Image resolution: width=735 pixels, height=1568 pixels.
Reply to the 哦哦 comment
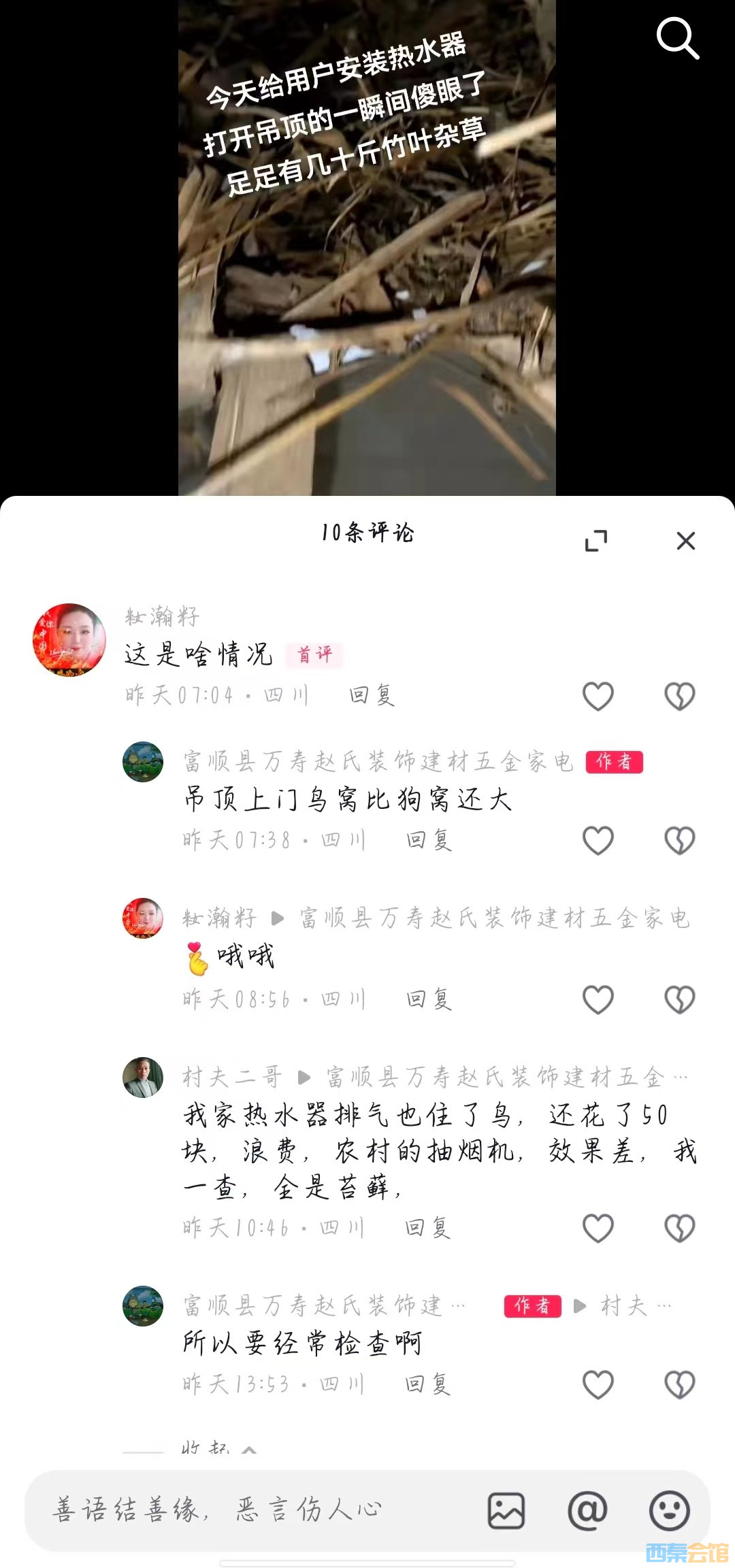click(429, 999)
